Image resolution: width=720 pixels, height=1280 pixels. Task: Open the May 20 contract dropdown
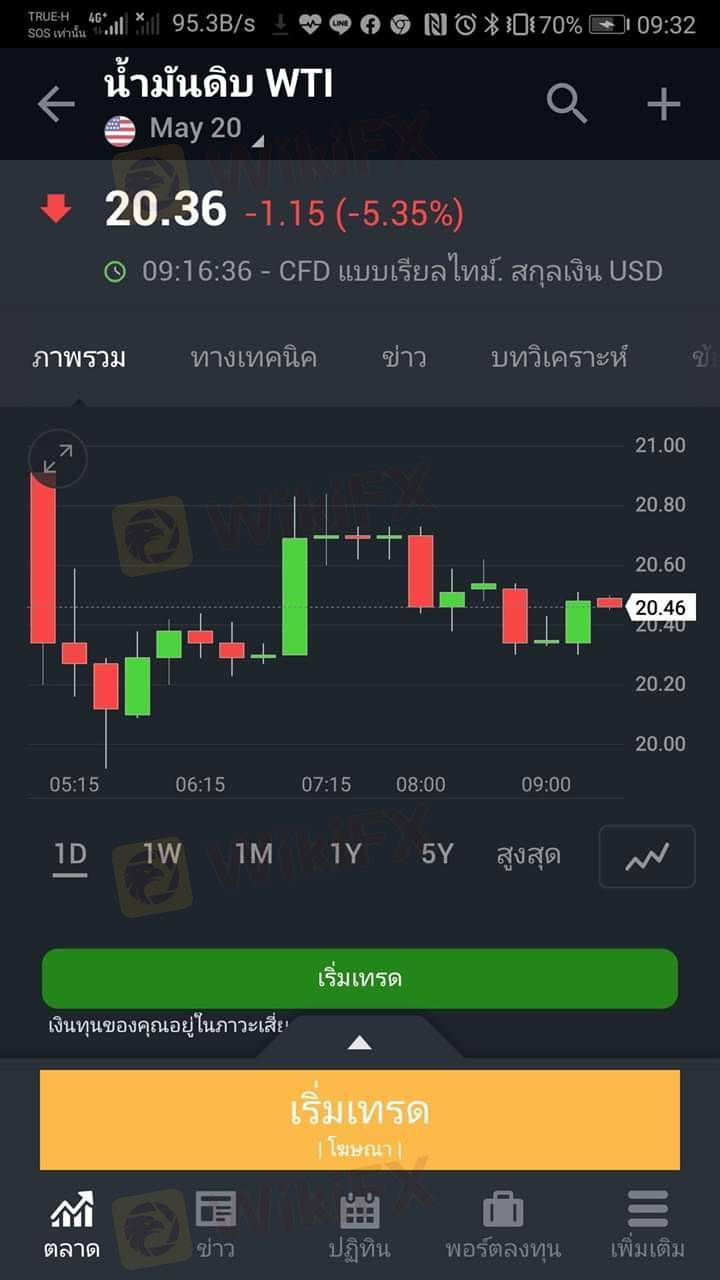click(x=196, y=129)
